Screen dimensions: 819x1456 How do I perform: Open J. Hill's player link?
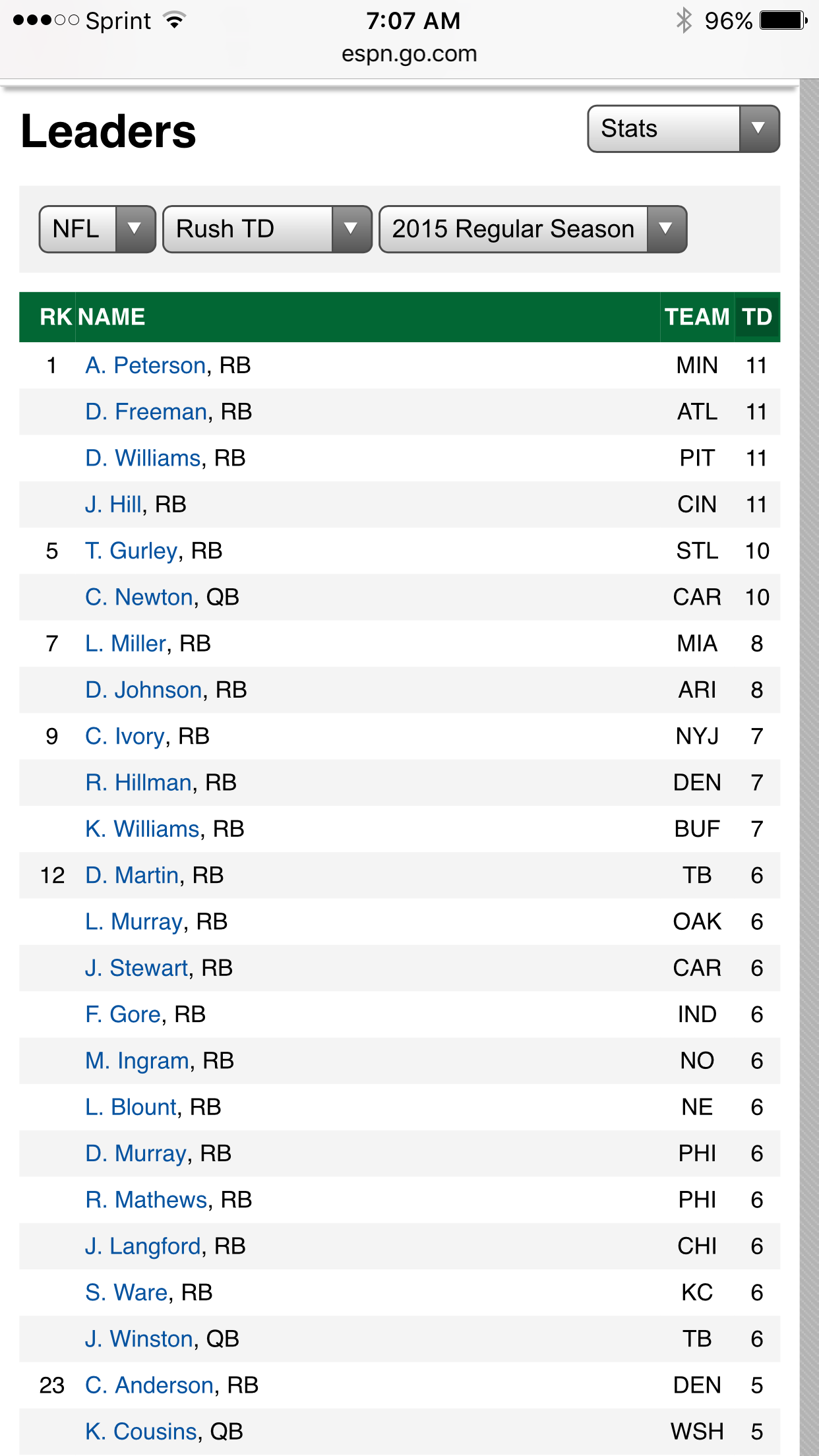pyautogui.click(x=113, y=504)
